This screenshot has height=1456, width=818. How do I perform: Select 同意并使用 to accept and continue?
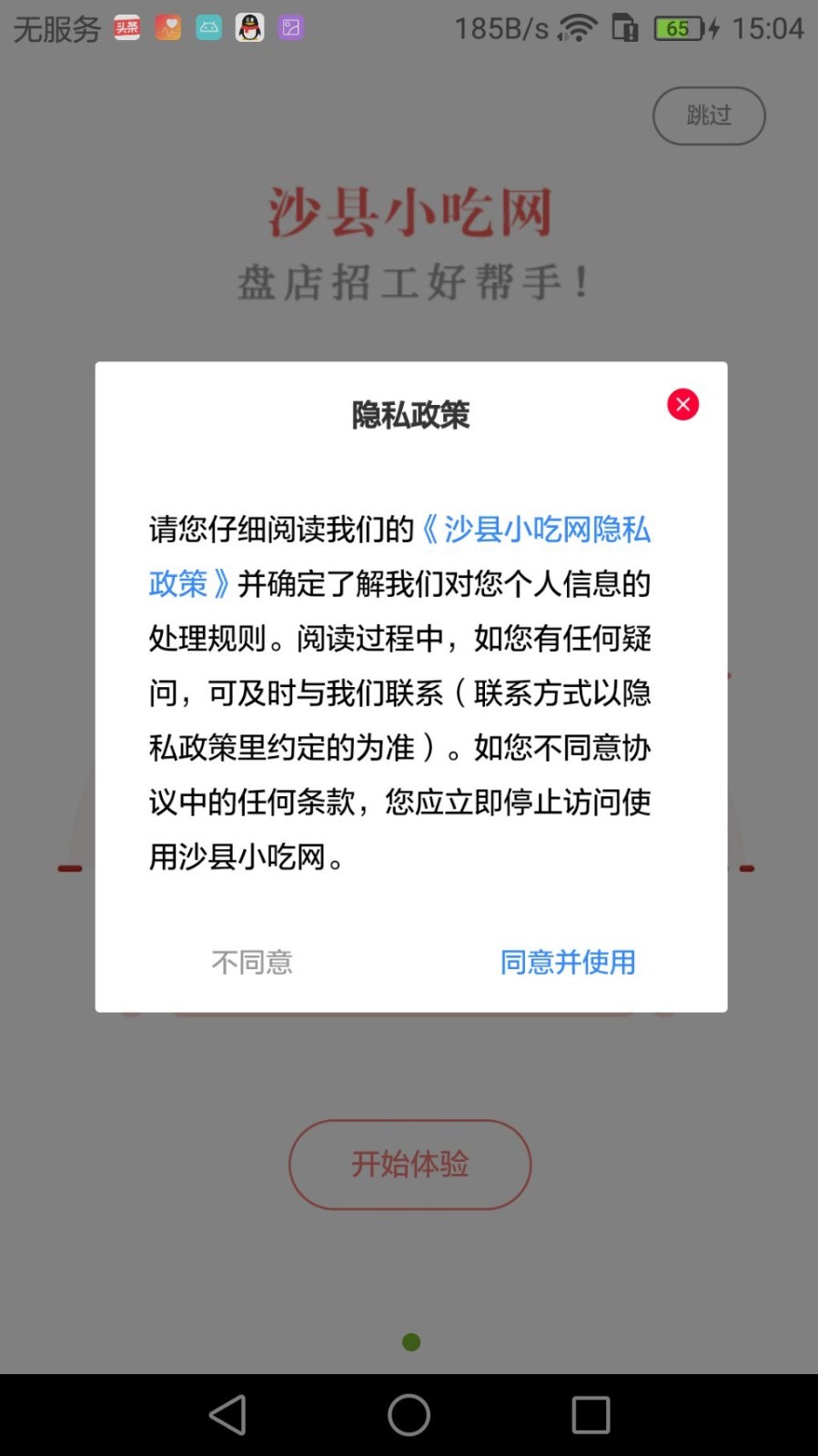tap(567, 962)
